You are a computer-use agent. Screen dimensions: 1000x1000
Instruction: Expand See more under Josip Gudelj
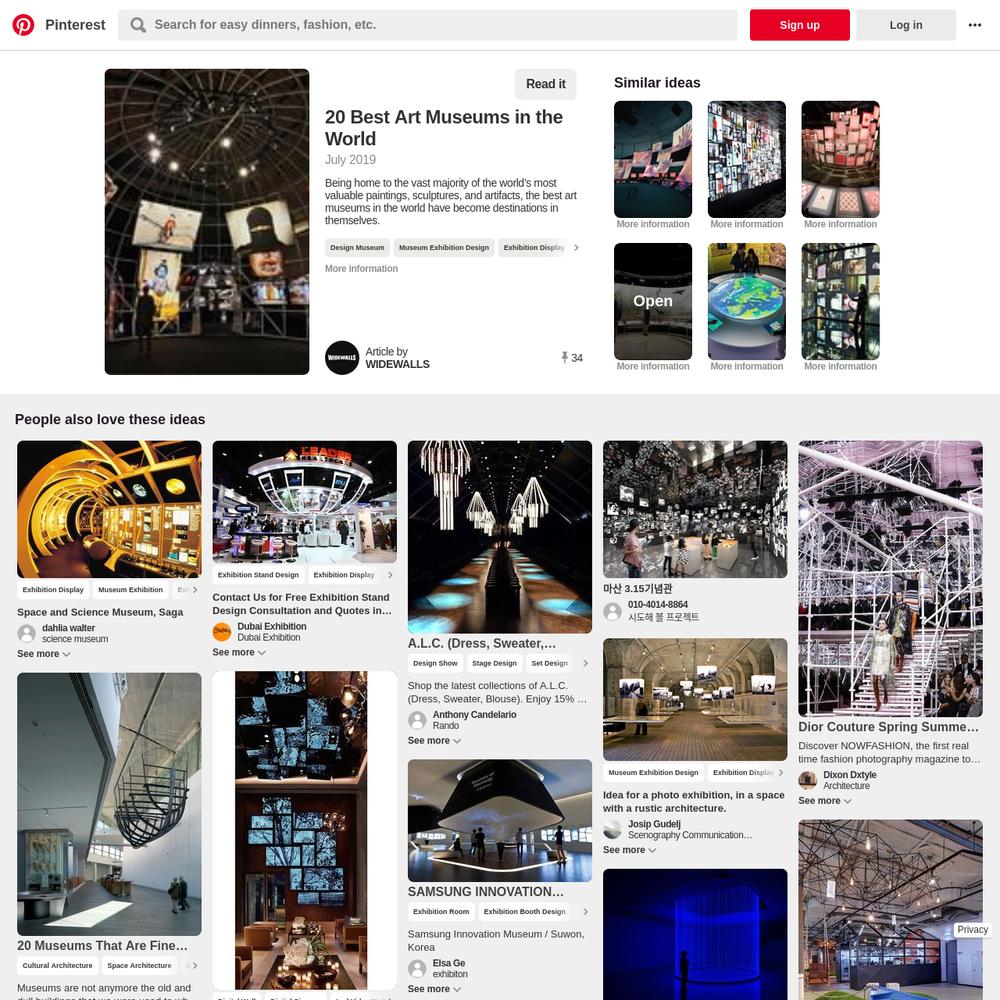point(629,850)
